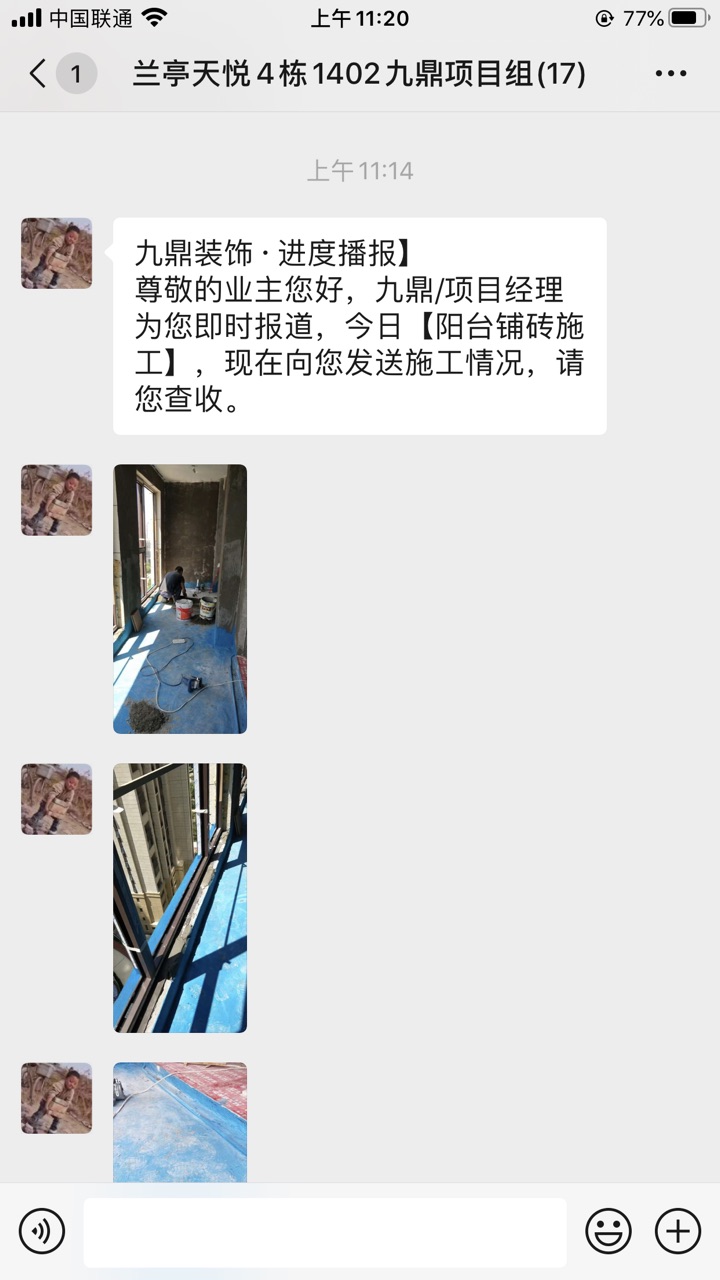Viewport: 720px width, 1280px height.
Task: Open the partially visible bottom photo
Action: 180,1122
